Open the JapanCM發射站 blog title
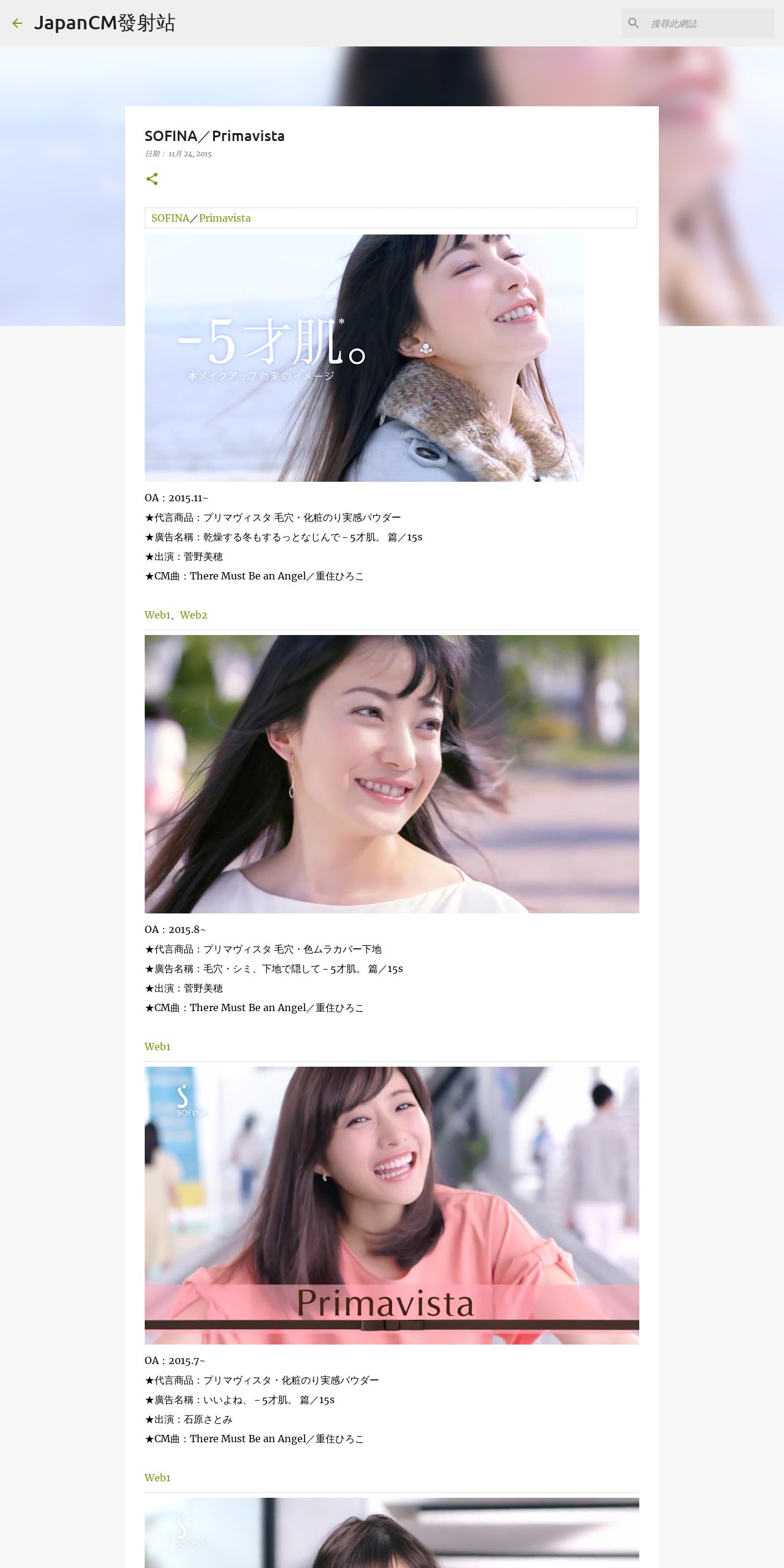This screenshot has height=1568, width=784. coord(104,23)
